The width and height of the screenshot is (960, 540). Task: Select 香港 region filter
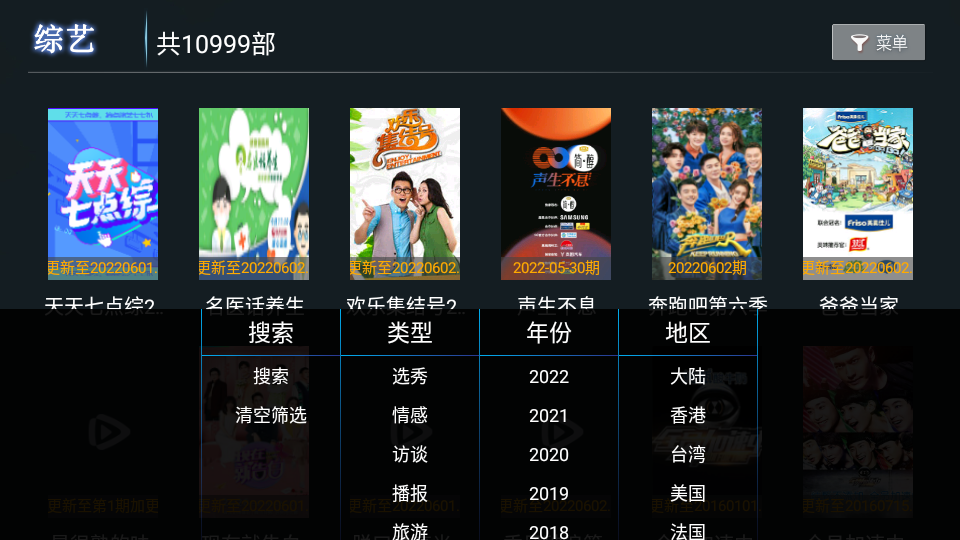pos(688,415)
